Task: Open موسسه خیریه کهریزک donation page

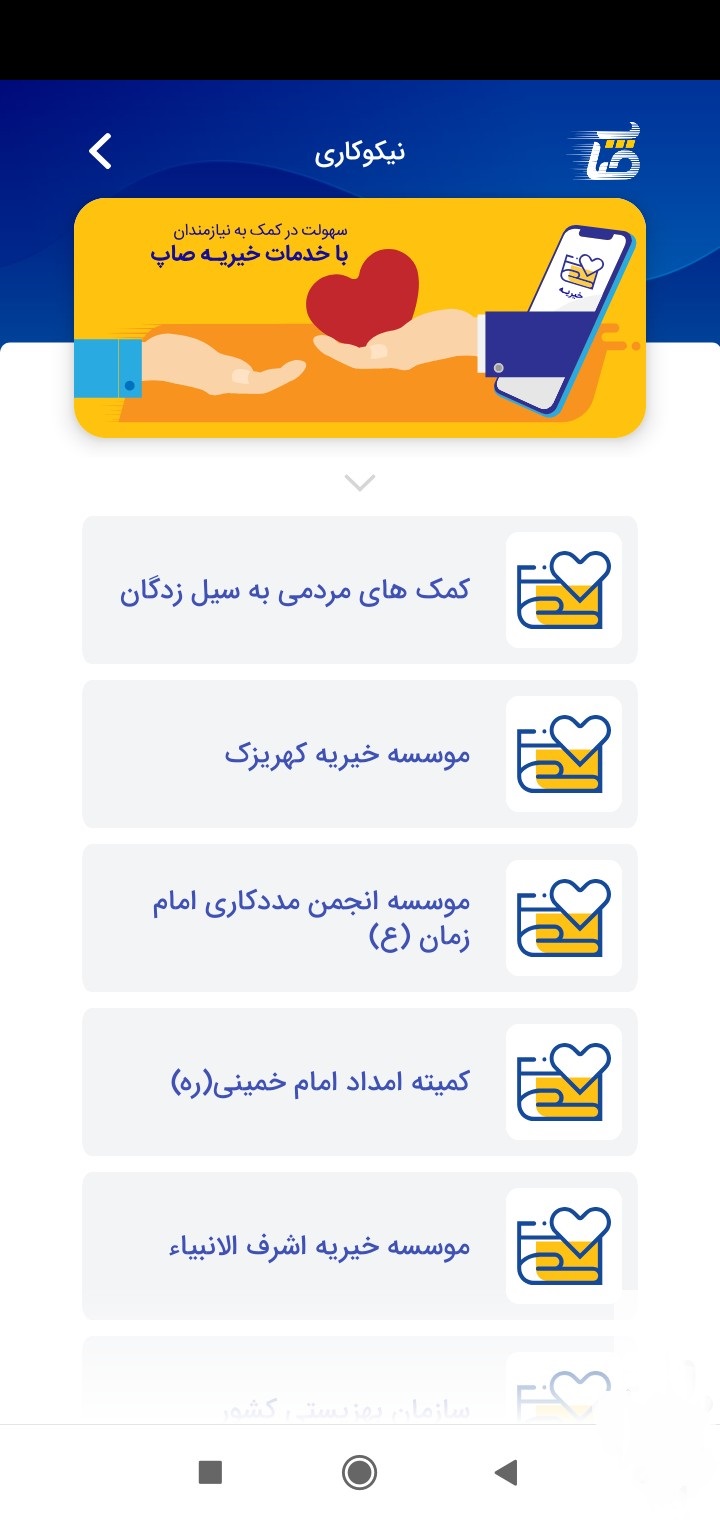Action: pyautogui.click(x=360, y=754)
